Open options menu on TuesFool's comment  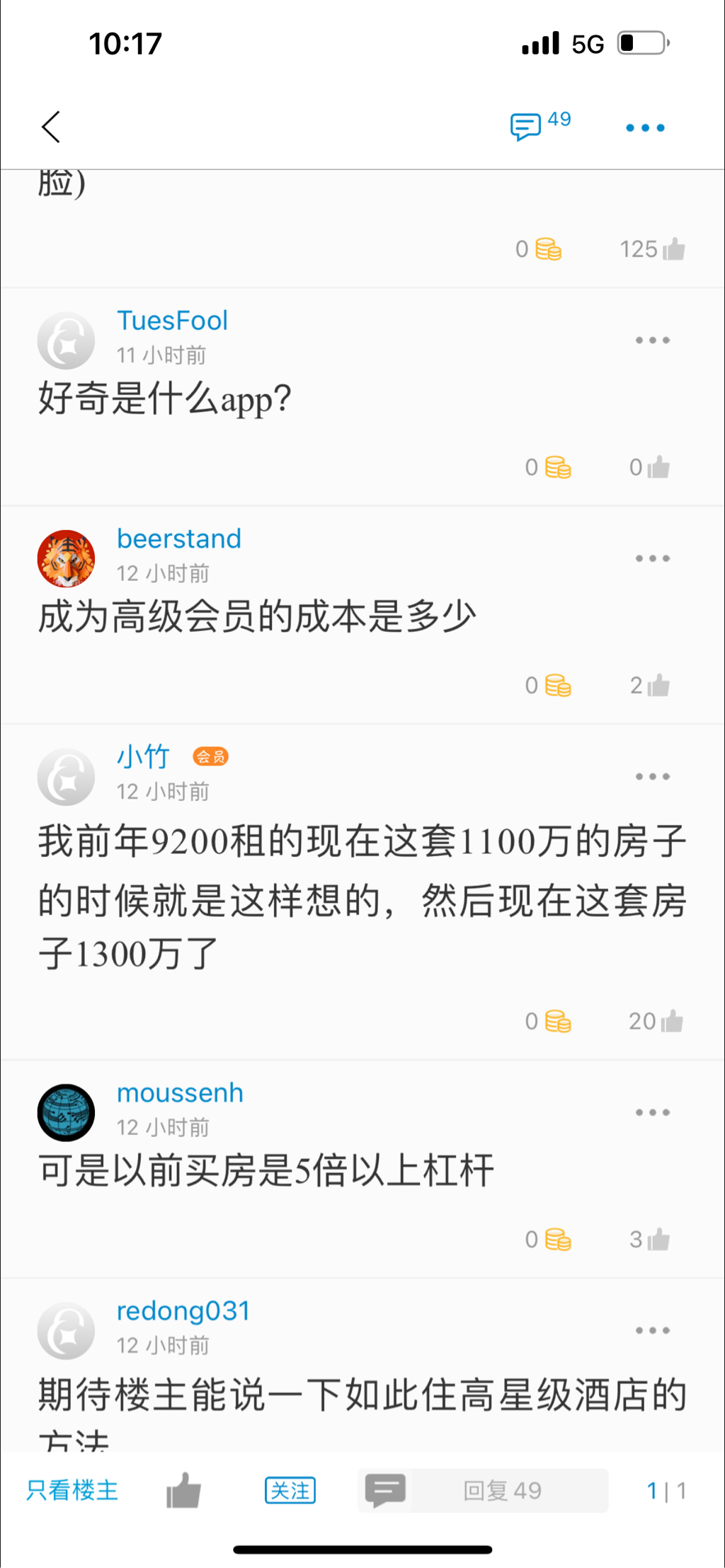652,340
